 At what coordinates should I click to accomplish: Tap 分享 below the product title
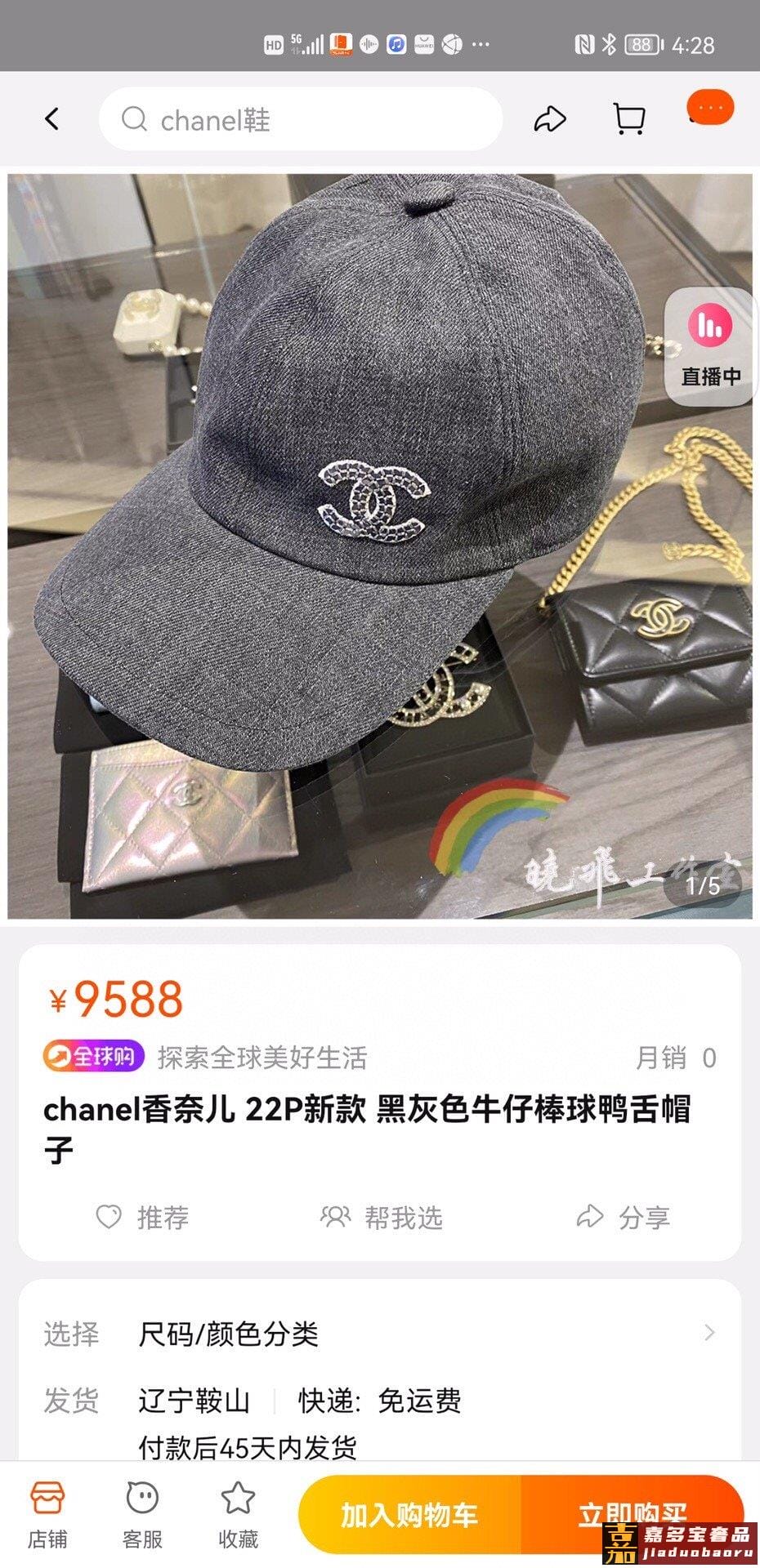click(x=623, y=1217)
